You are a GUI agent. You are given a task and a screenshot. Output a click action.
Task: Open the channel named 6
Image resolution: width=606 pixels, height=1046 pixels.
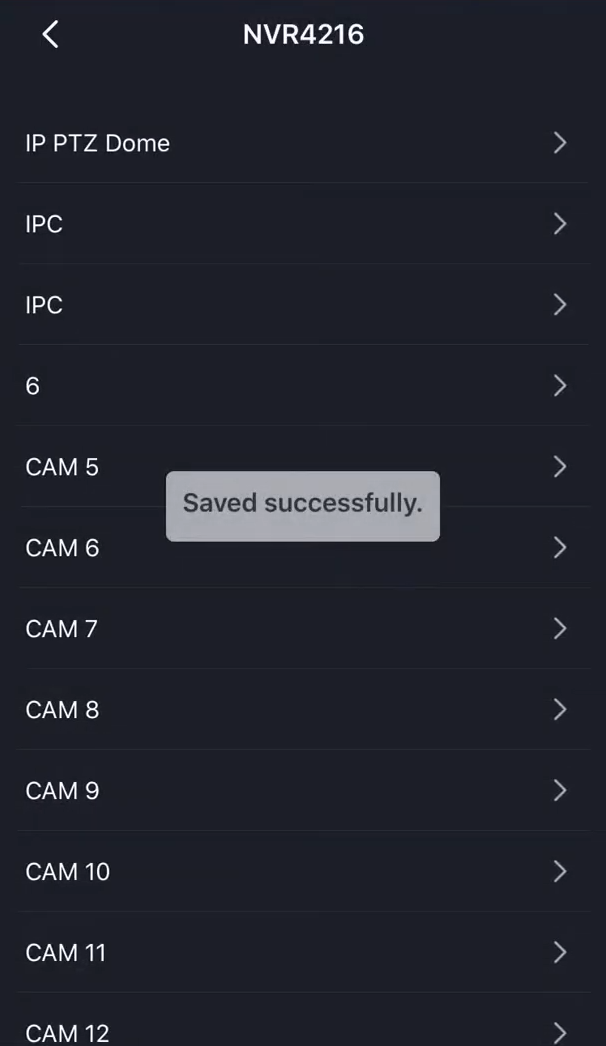point(300,386)
